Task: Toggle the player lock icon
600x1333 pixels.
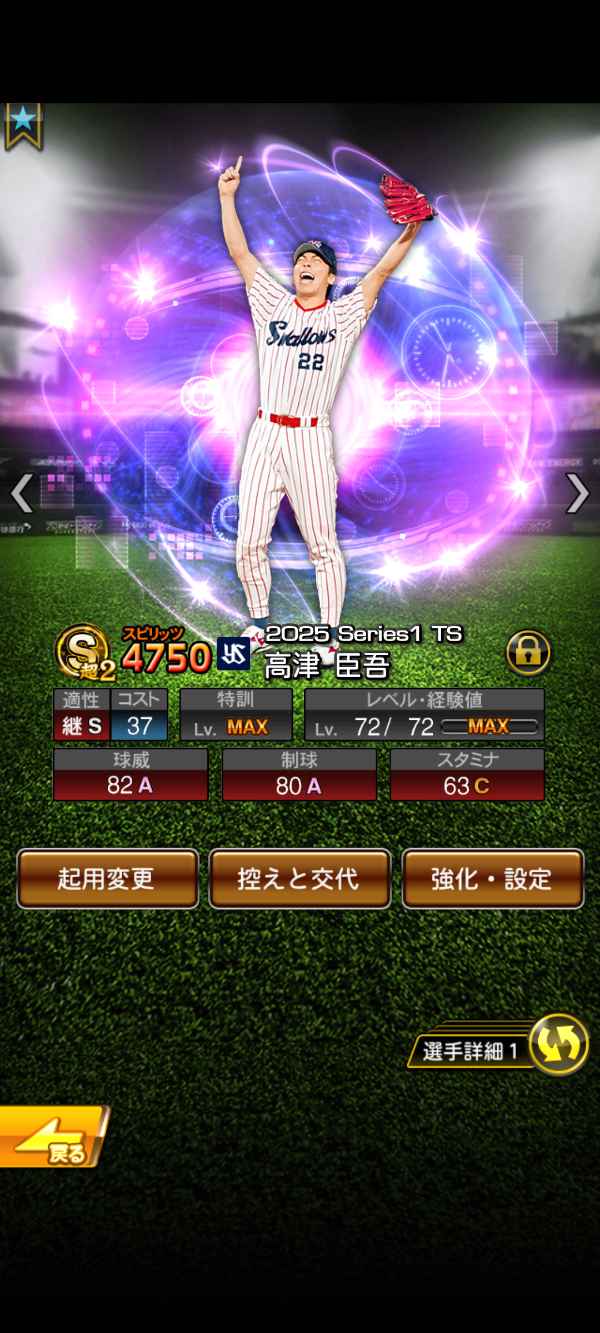Action: tap(528, 653)
